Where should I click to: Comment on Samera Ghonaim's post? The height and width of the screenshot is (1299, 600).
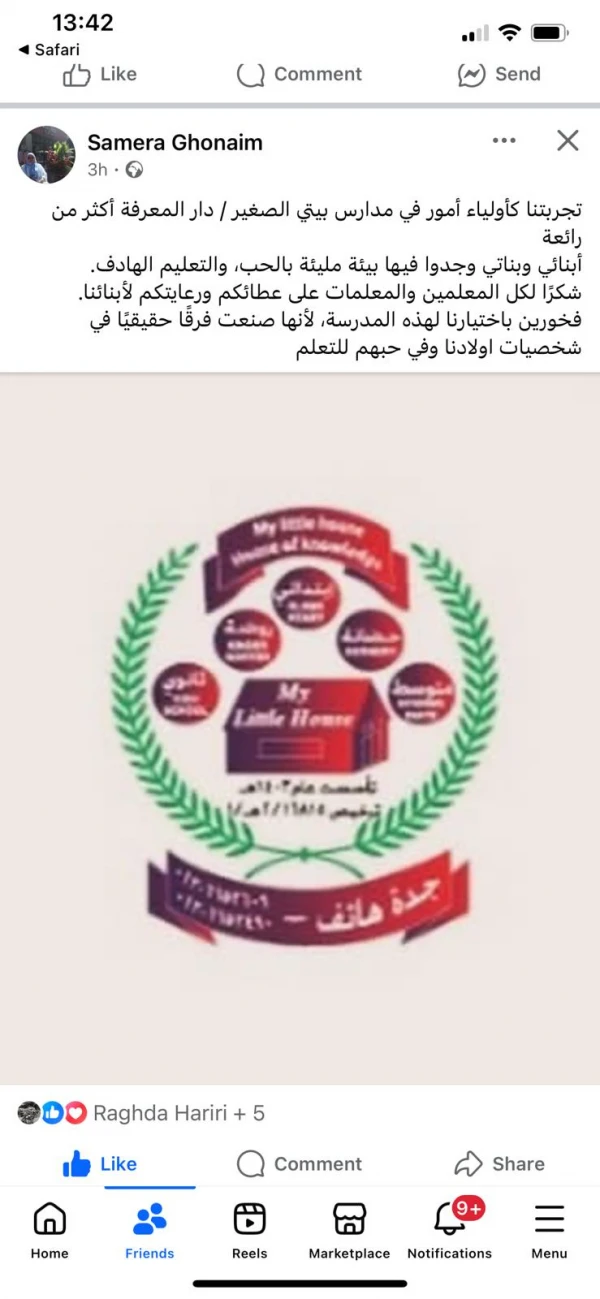click(x=299, y=1164)
